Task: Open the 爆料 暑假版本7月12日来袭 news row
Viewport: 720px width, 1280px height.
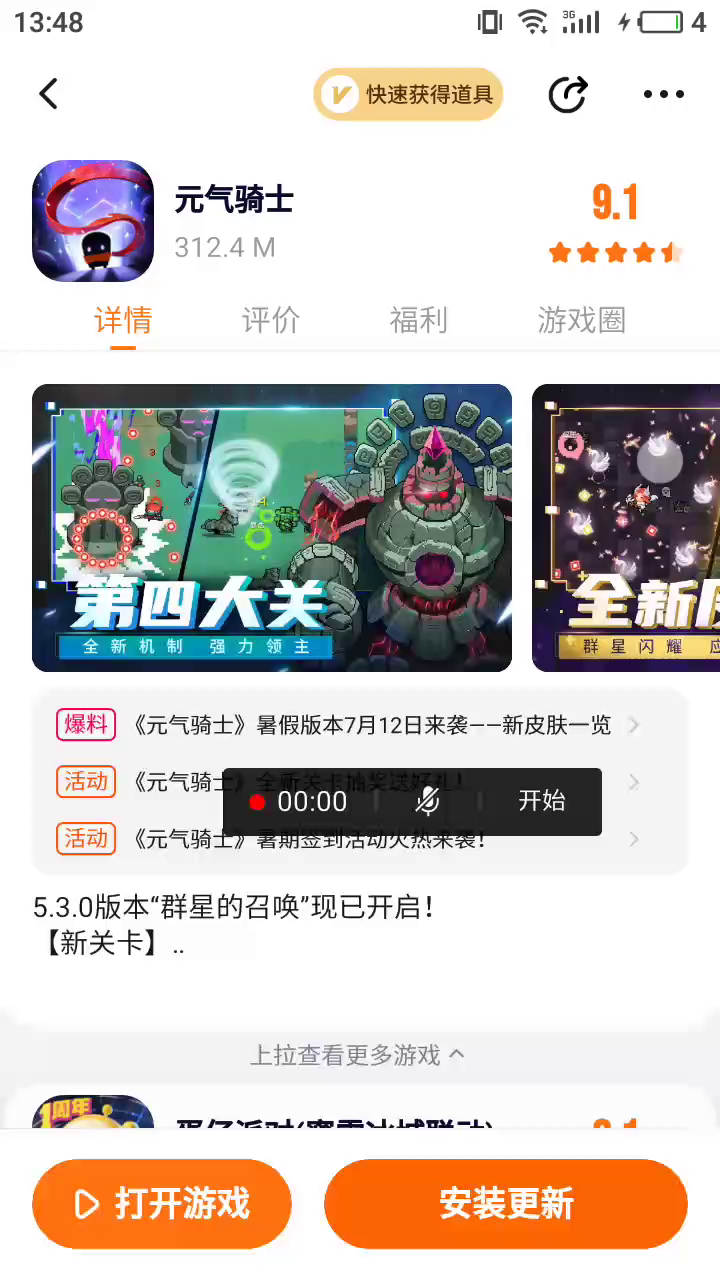Action: [x=360, y=725]
